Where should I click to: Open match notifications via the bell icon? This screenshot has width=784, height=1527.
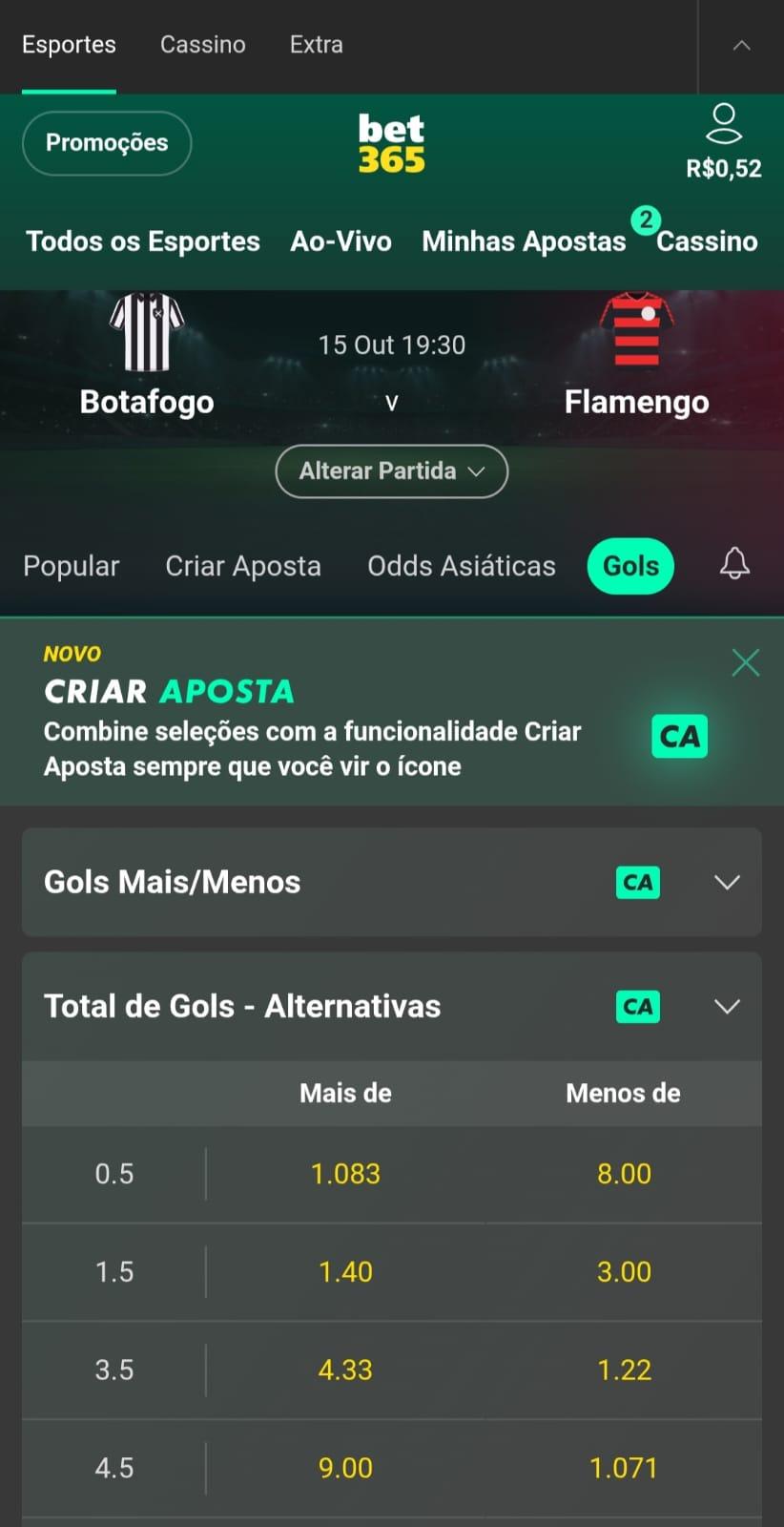point(733,565)
